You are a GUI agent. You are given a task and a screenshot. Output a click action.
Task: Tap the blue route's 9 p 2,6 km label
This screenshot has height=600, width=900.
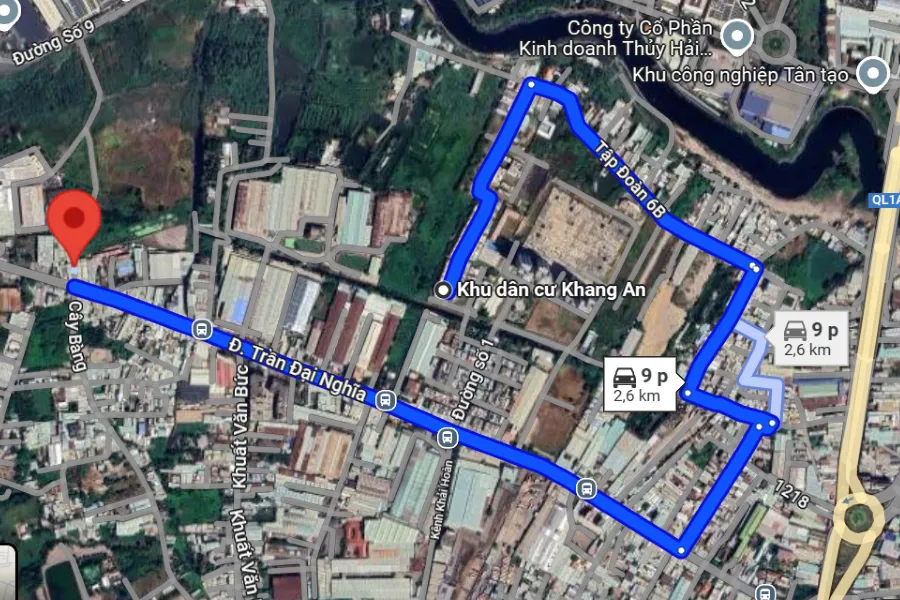point(643,384)
